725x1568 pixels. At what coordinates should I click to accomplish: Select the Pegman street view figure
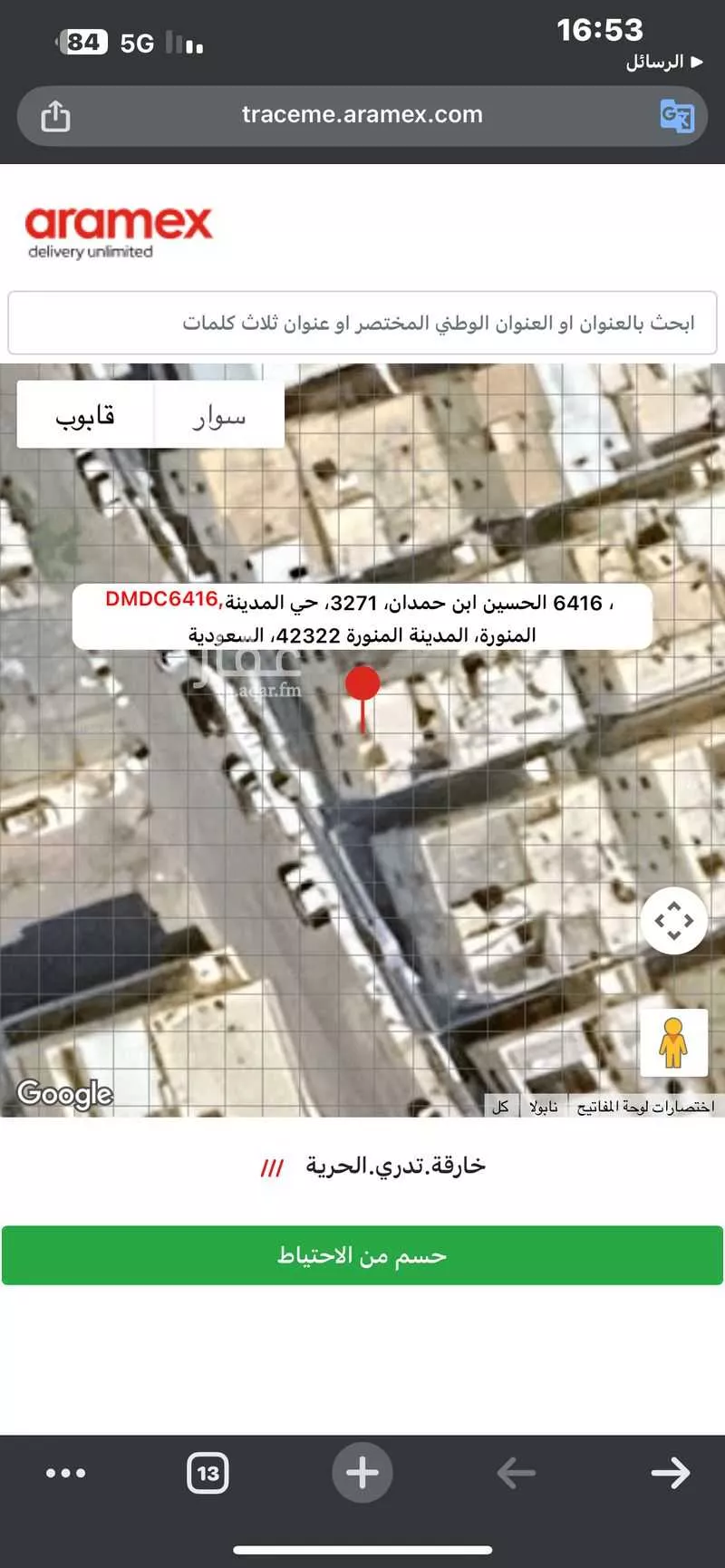coord(674,1044)
